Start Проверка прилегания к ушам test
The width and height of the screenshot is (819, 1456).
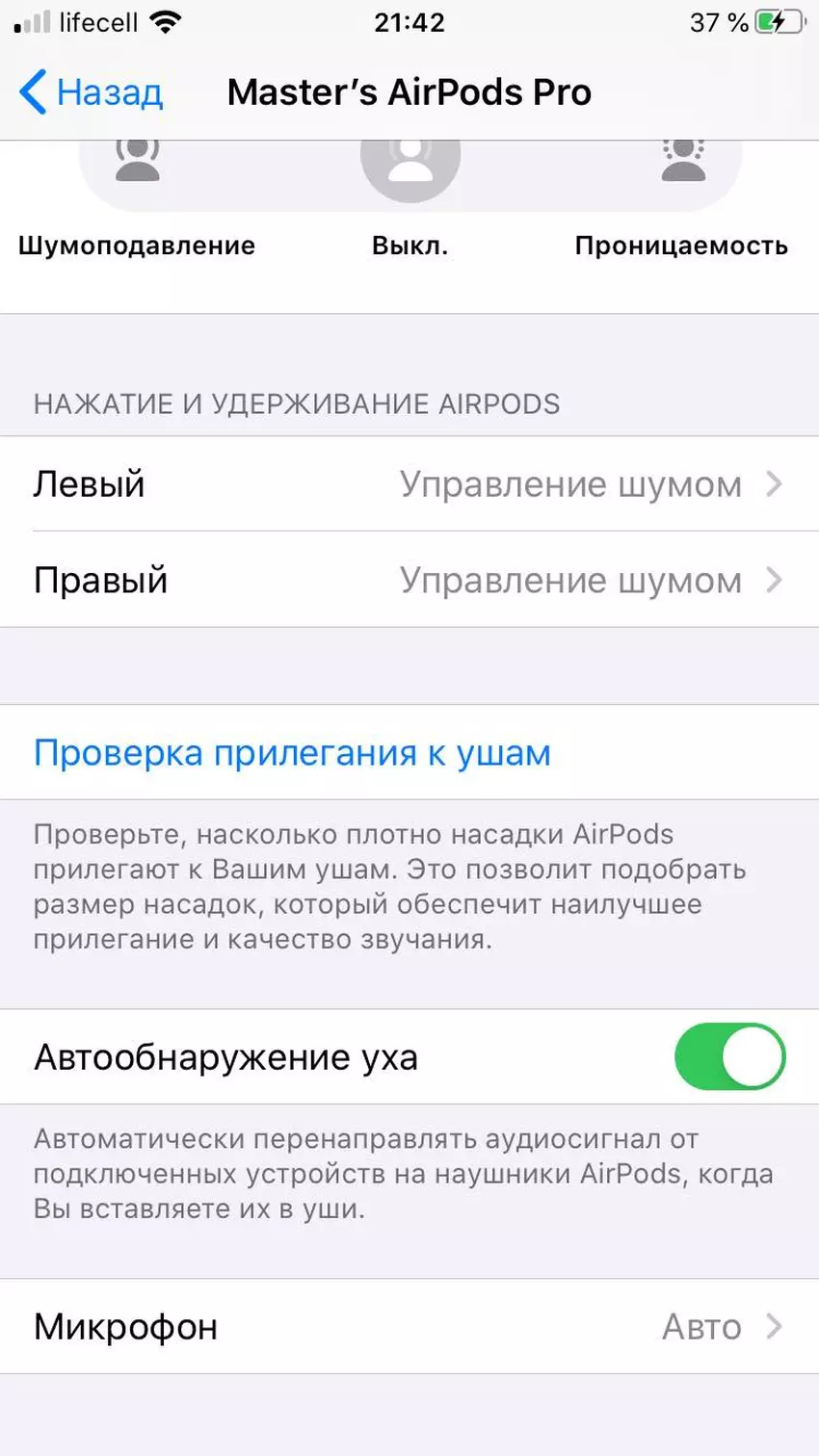[x=292, y=752]
